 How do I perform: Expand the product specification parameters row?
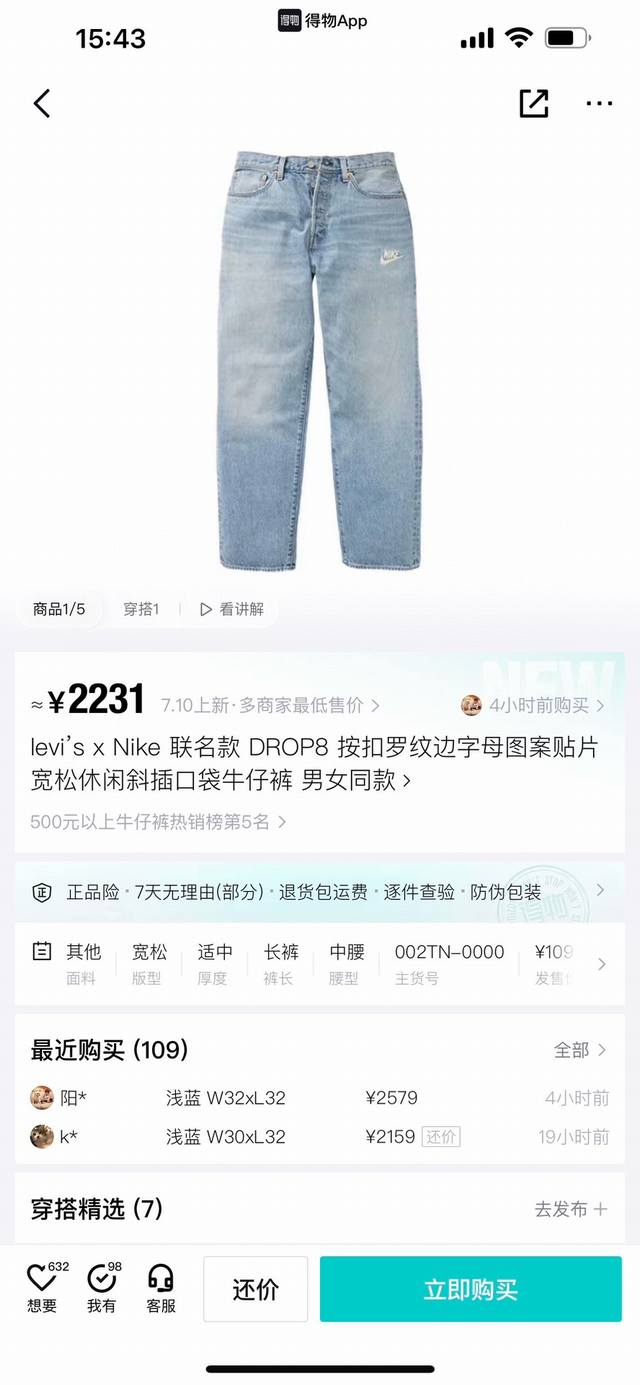[601, 964]
